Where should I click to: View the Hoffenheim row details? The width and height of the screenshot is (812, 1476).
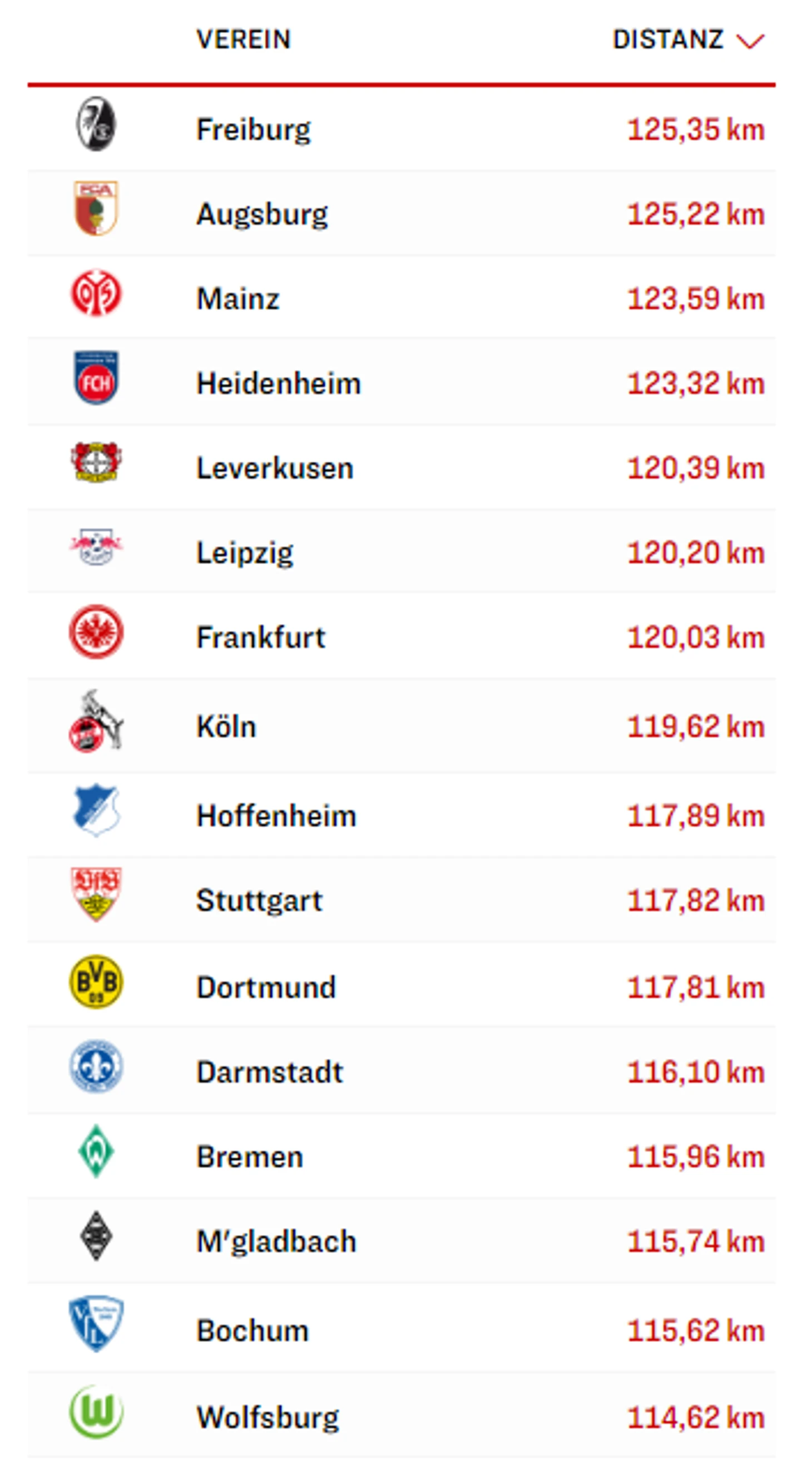tap(276, 816)
